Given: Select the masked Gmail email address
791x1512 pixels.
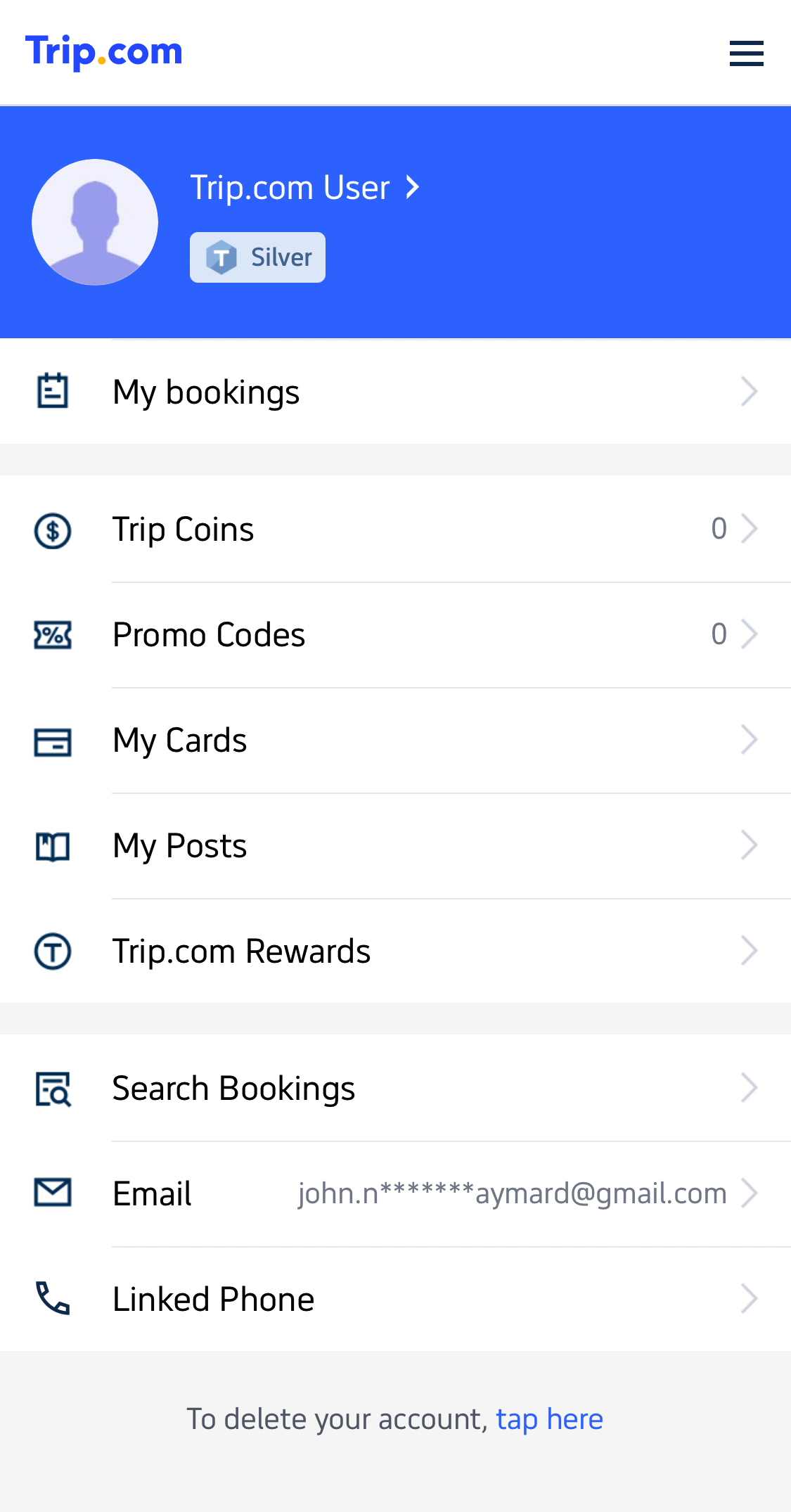Looking at the screenshot, I should [x=511, y=1193].
